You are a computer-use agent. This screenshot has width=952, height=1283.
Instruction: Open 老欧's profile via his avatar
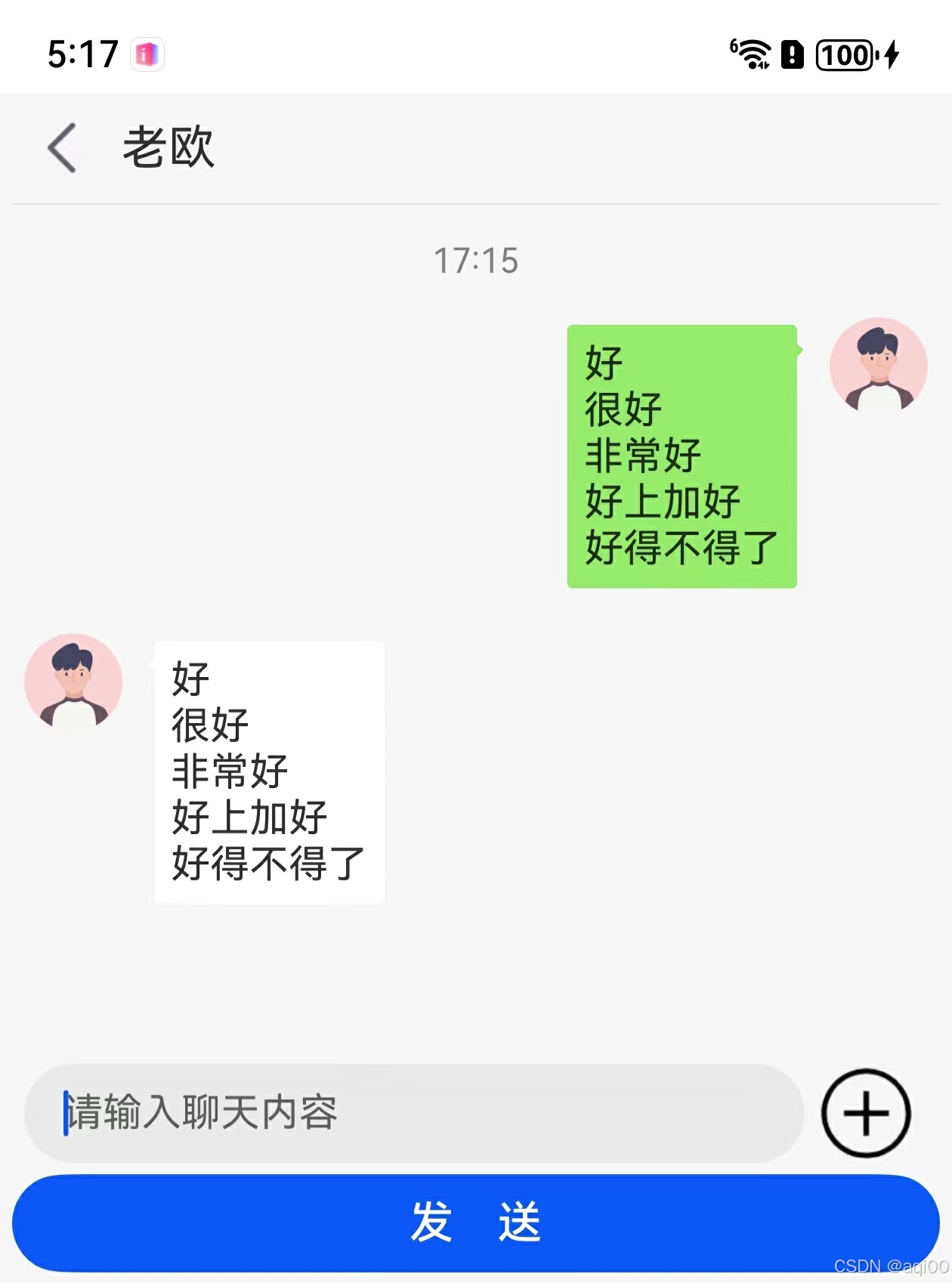coord(74,681)
